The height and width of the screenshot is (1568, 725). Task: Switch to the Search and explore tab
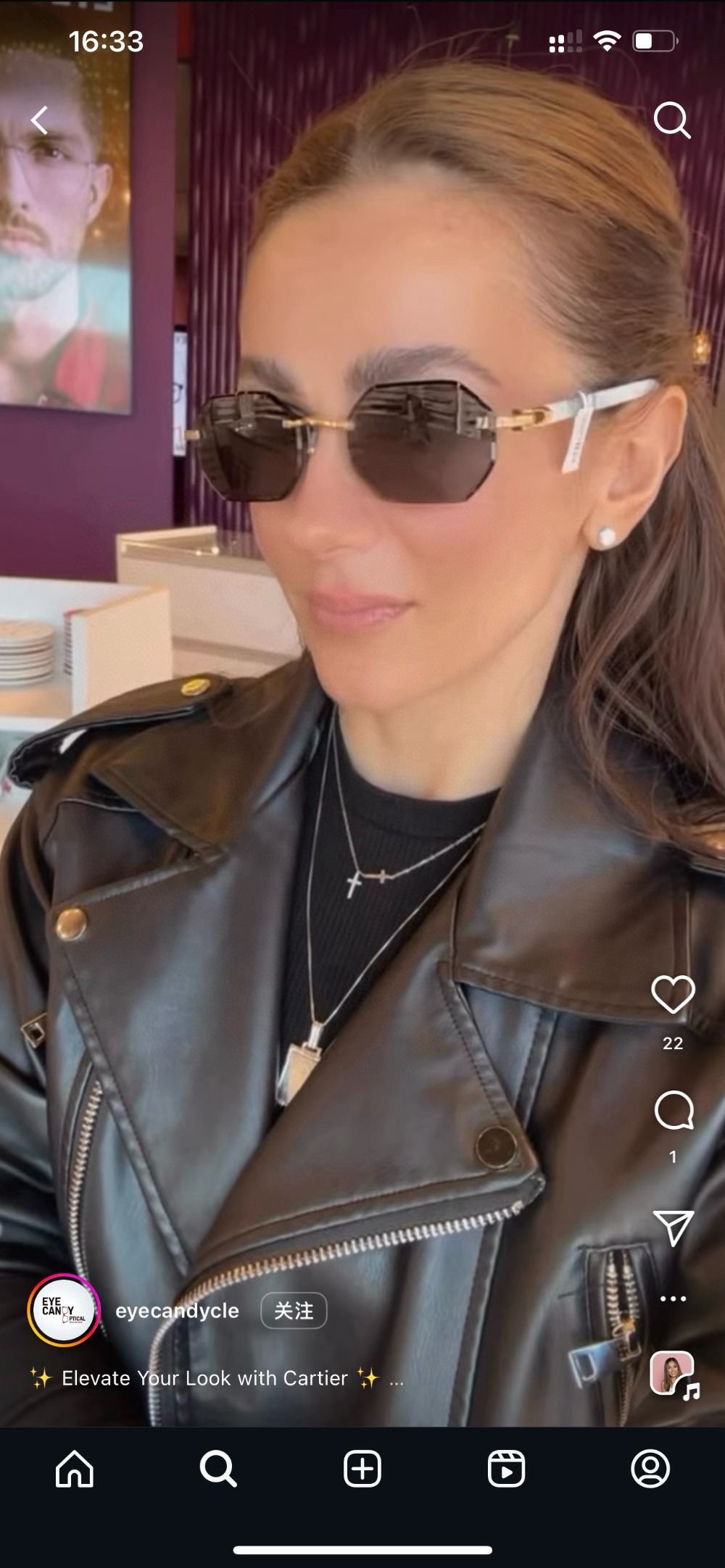[218, 1469]
